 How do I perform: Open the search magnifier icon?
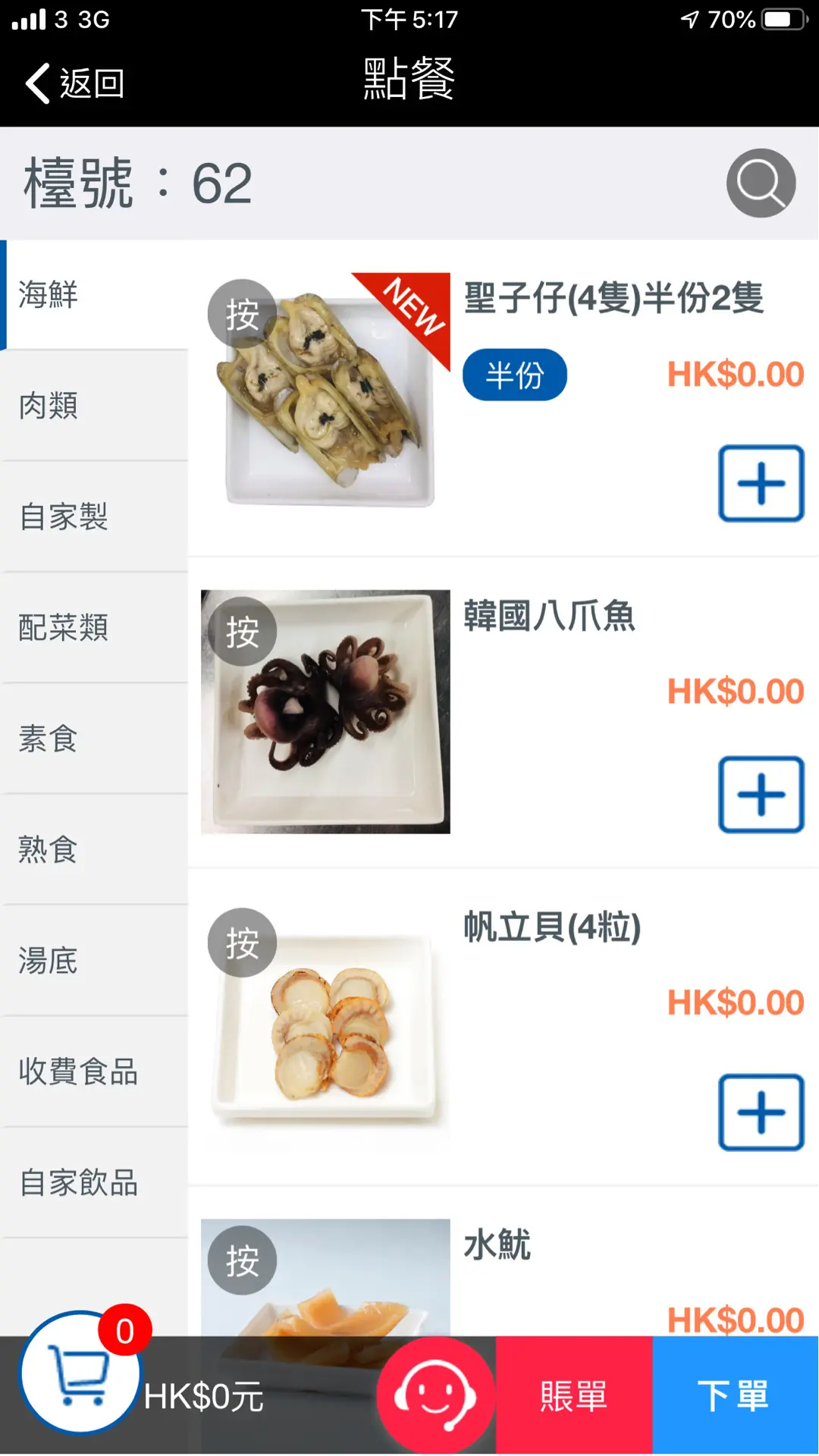761,183
